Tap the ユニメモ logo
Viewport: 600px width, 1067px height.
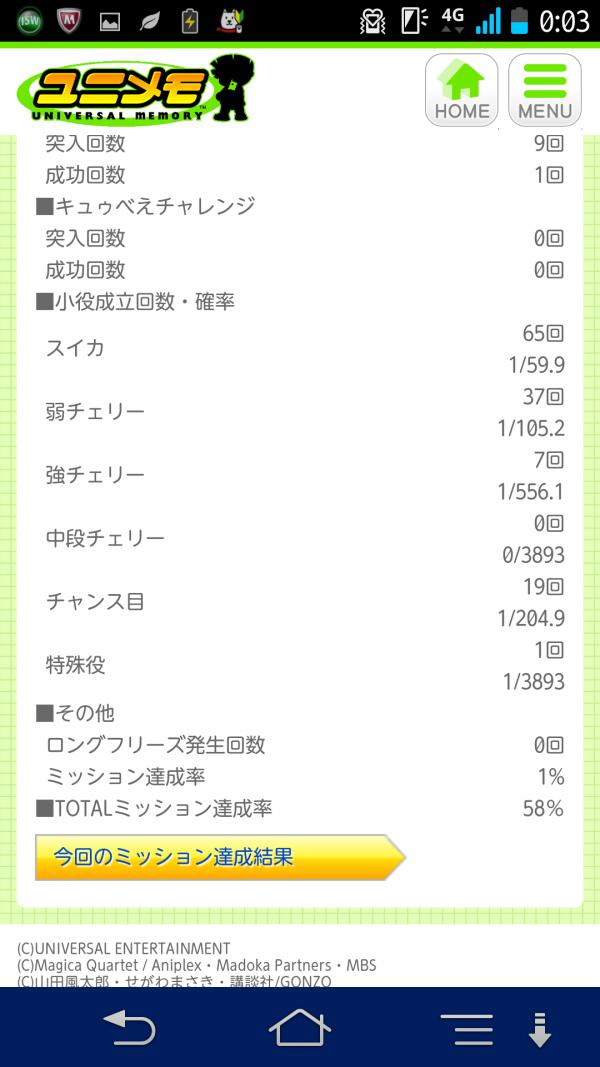coord(135,90)
